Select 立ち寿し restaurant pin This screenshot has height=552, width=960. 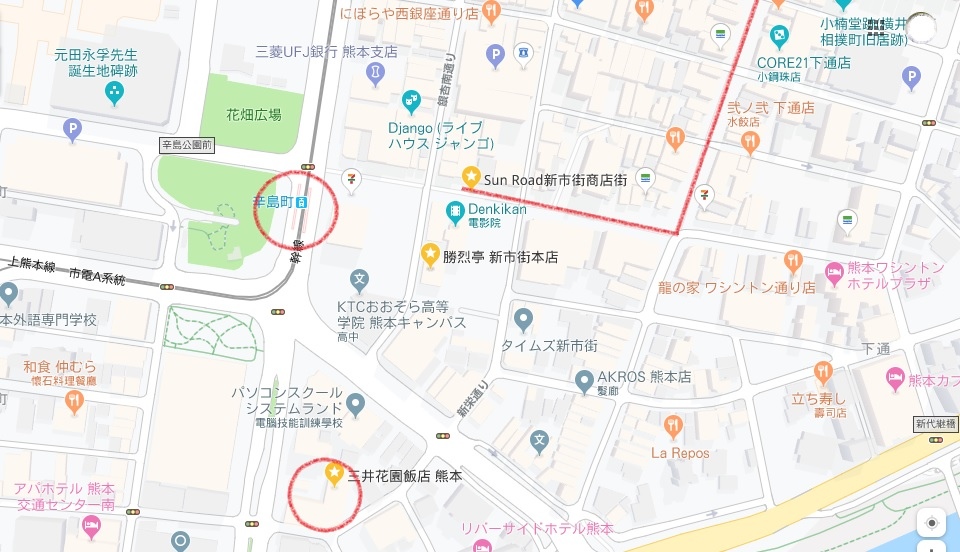pyautogui.click(x=824, y=372)
